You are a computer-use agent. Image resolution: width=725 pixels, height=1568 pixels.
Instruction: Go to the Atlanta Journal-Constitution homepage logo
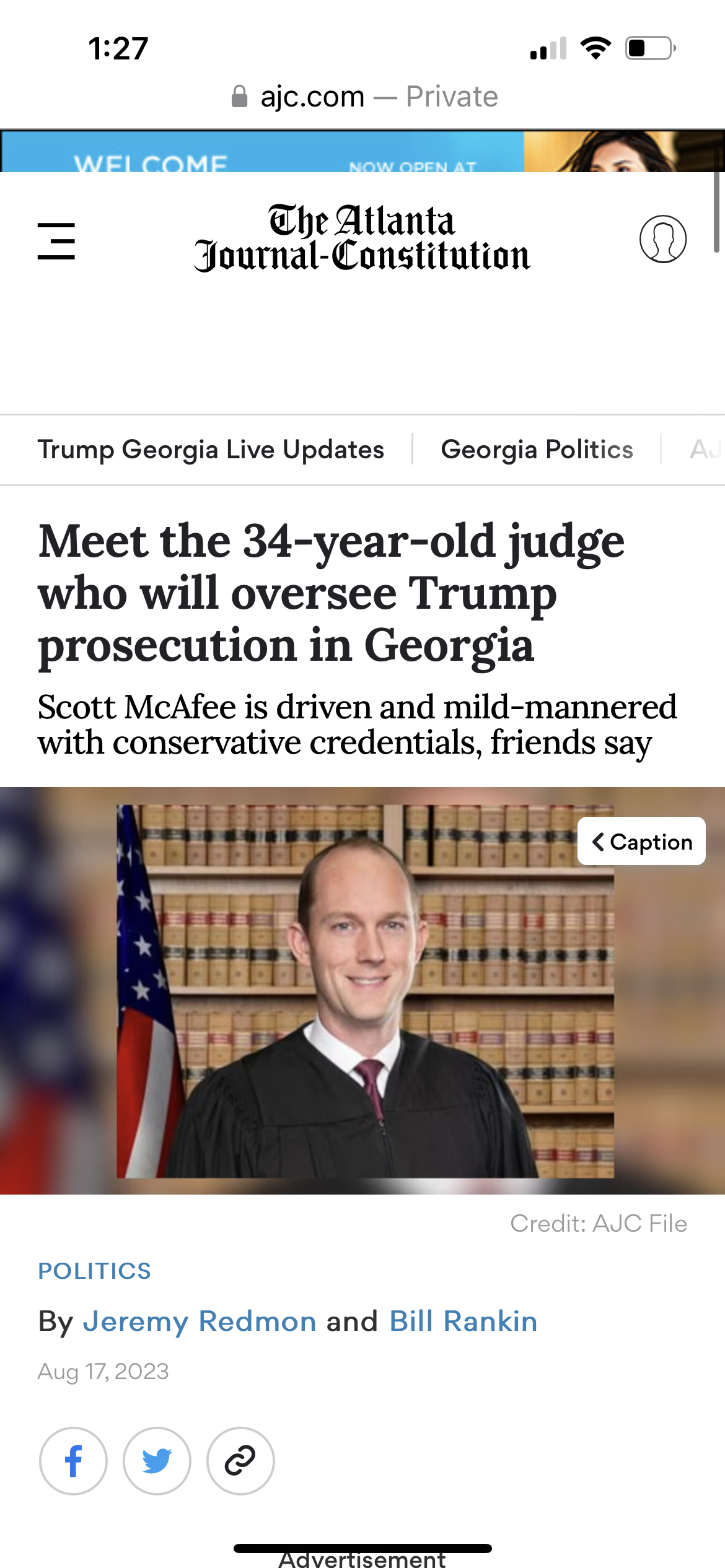coord(362,238)
